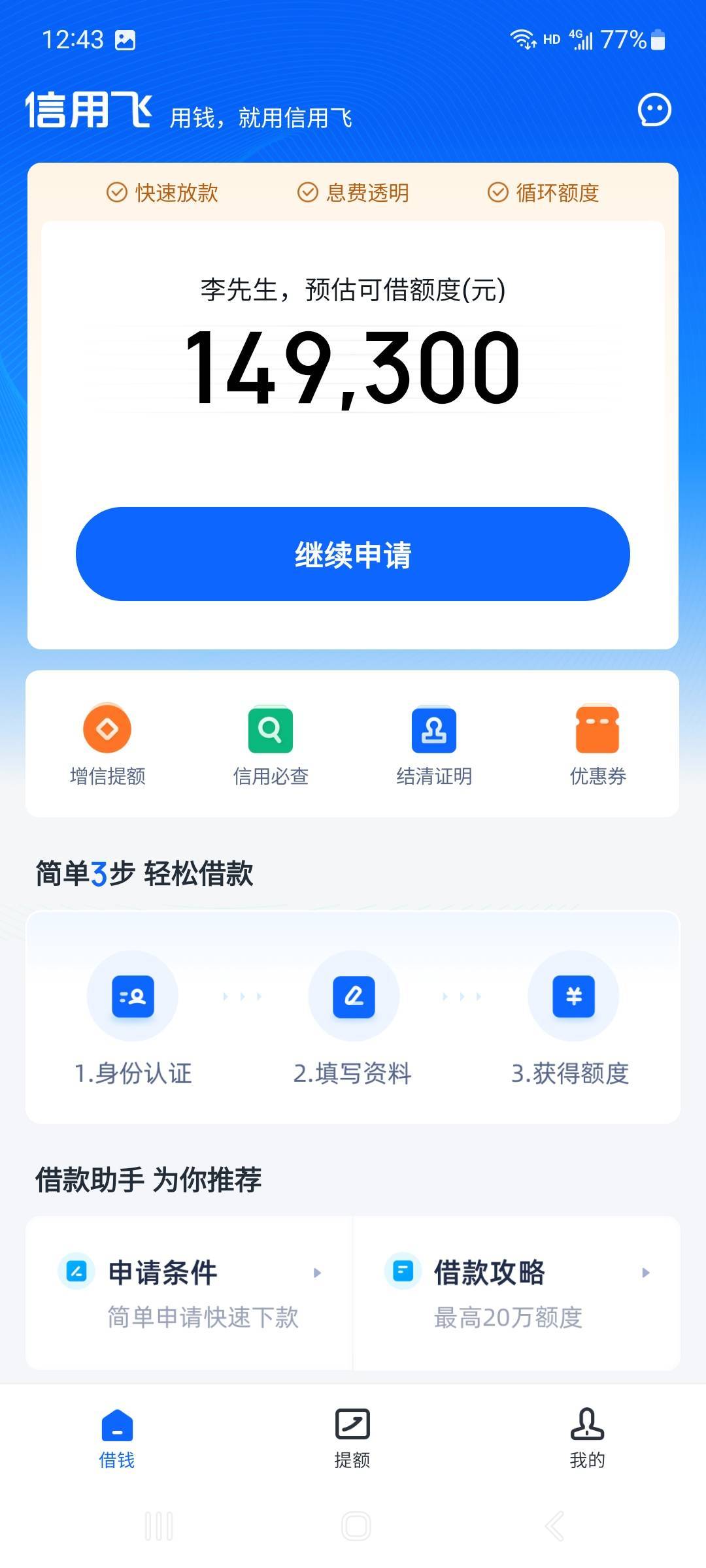Tap the 继续申请 button
Image resolution: width=706 pixels, height=1568 pixels.
tap(353, 554)
